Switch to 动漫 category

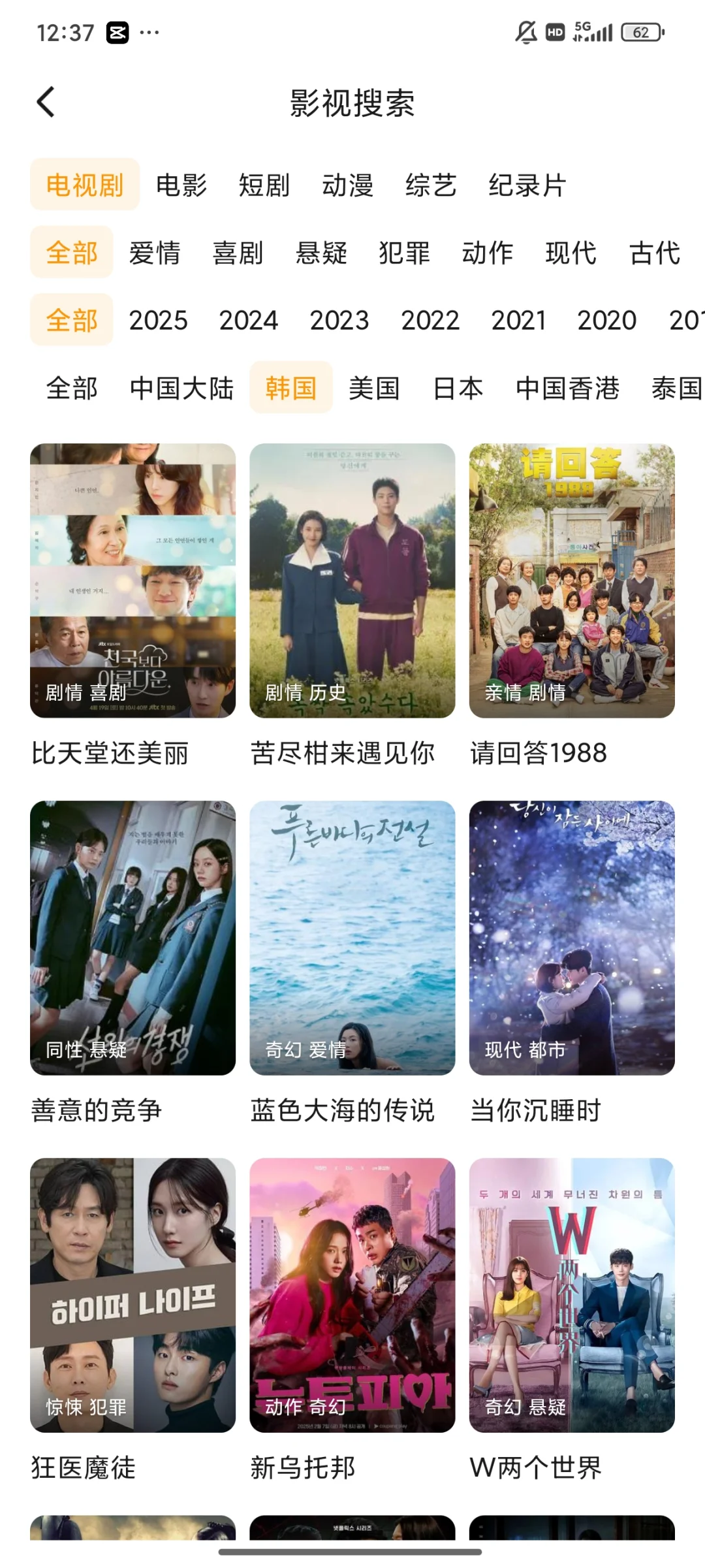click(x=347, y=185)
